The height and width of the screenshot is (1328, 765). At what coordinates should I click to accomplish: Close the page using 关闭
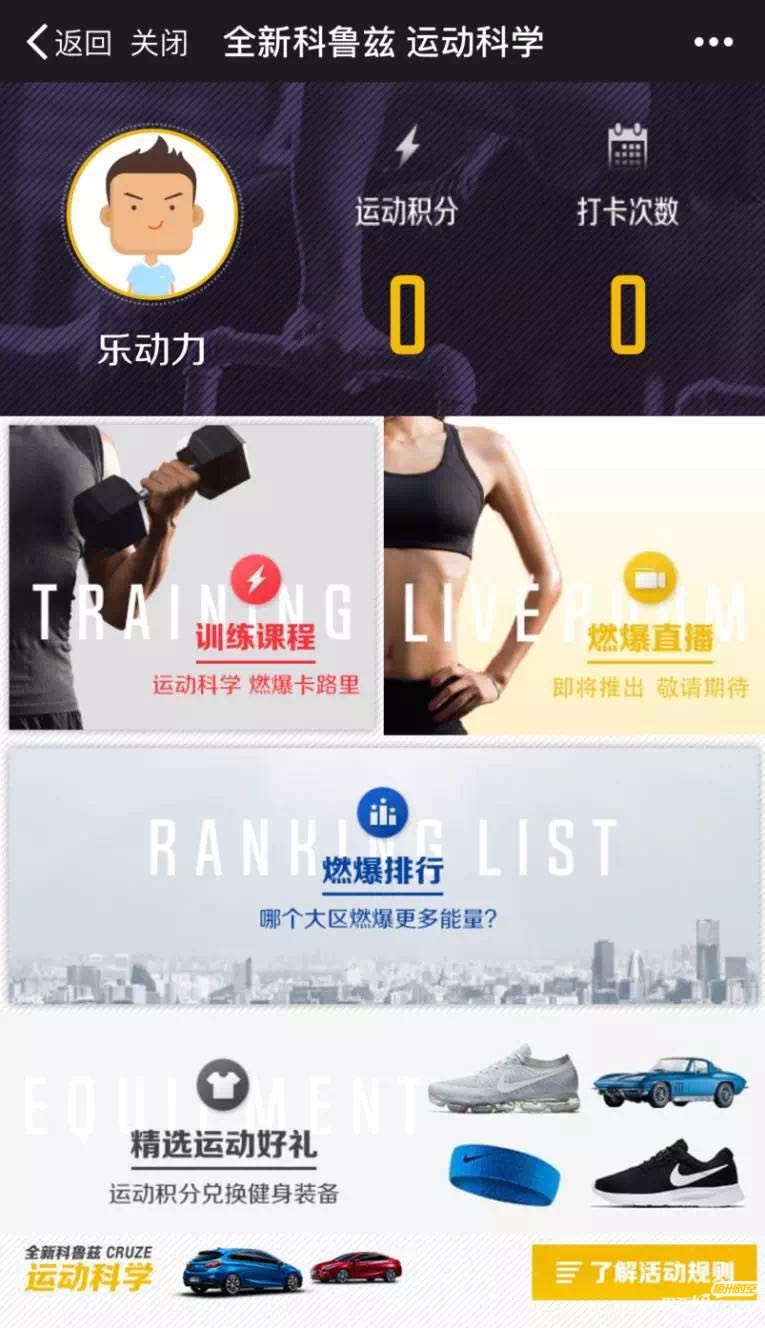tap(159, 42)
